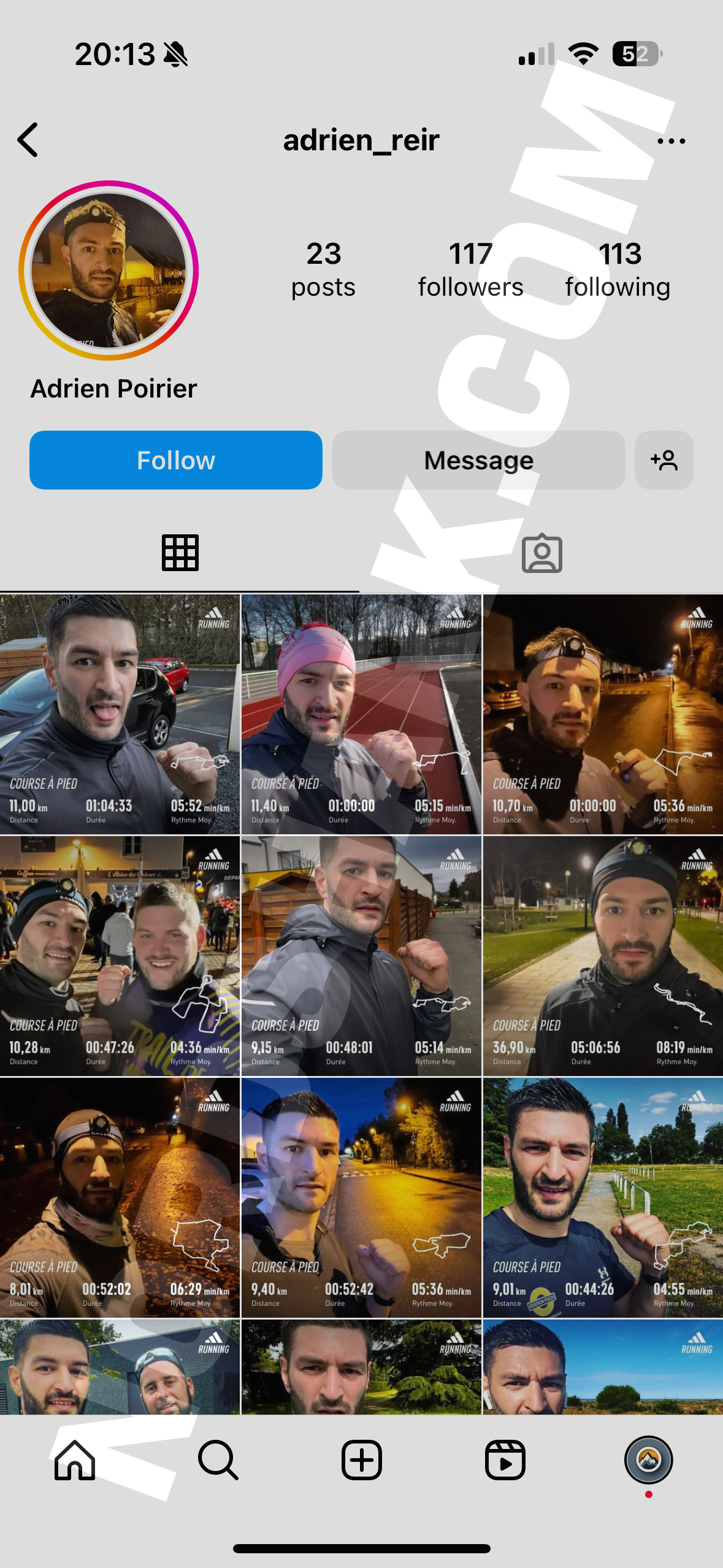The image size is (723, 1568).
Task: Show suggested people to follow
Action: point(664,460)
